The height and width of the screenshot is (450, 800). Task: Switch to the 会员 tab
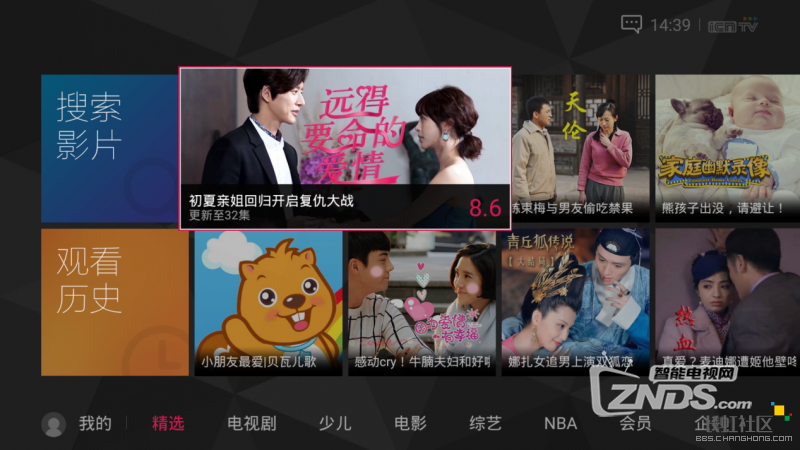point(635,423)
